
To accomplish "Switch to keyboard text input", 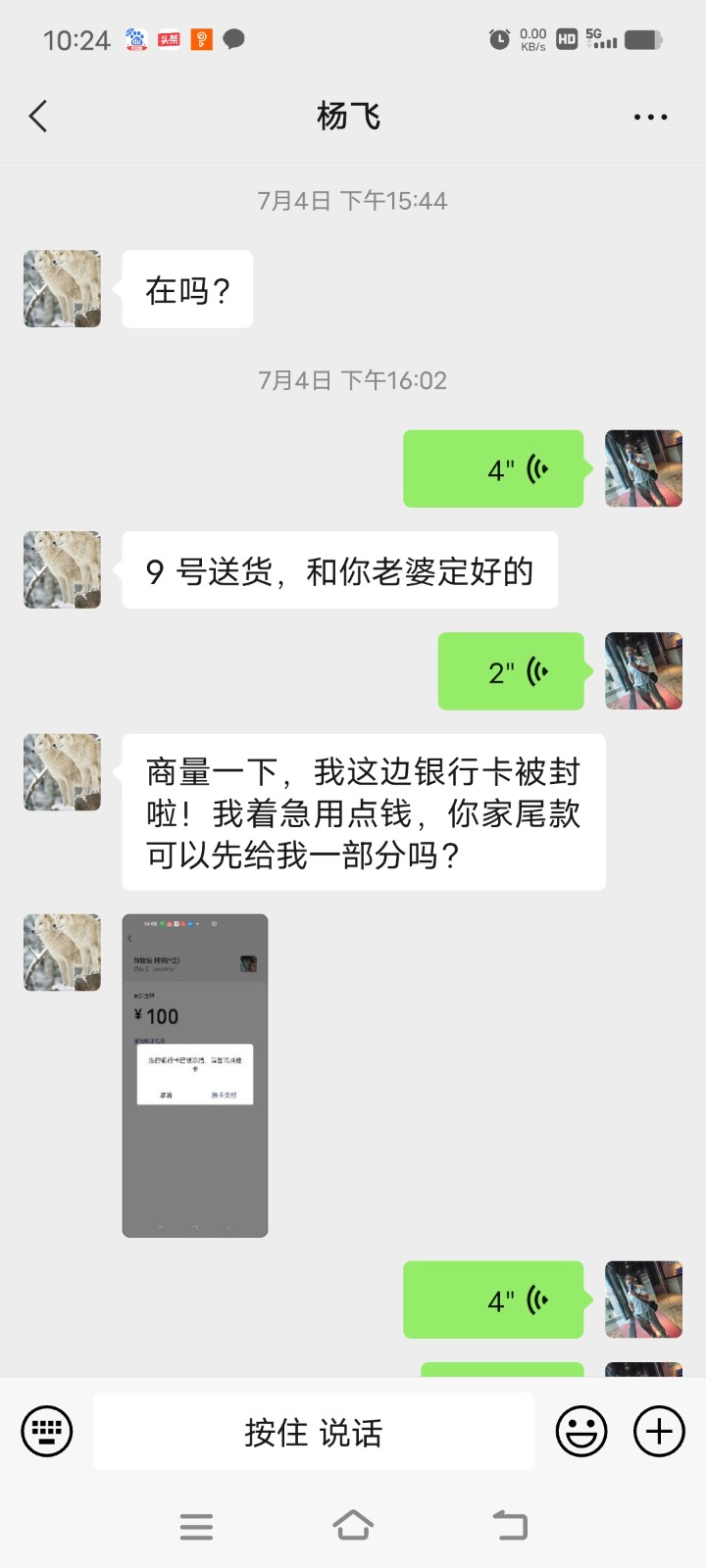I will [x=47, y=1432].
